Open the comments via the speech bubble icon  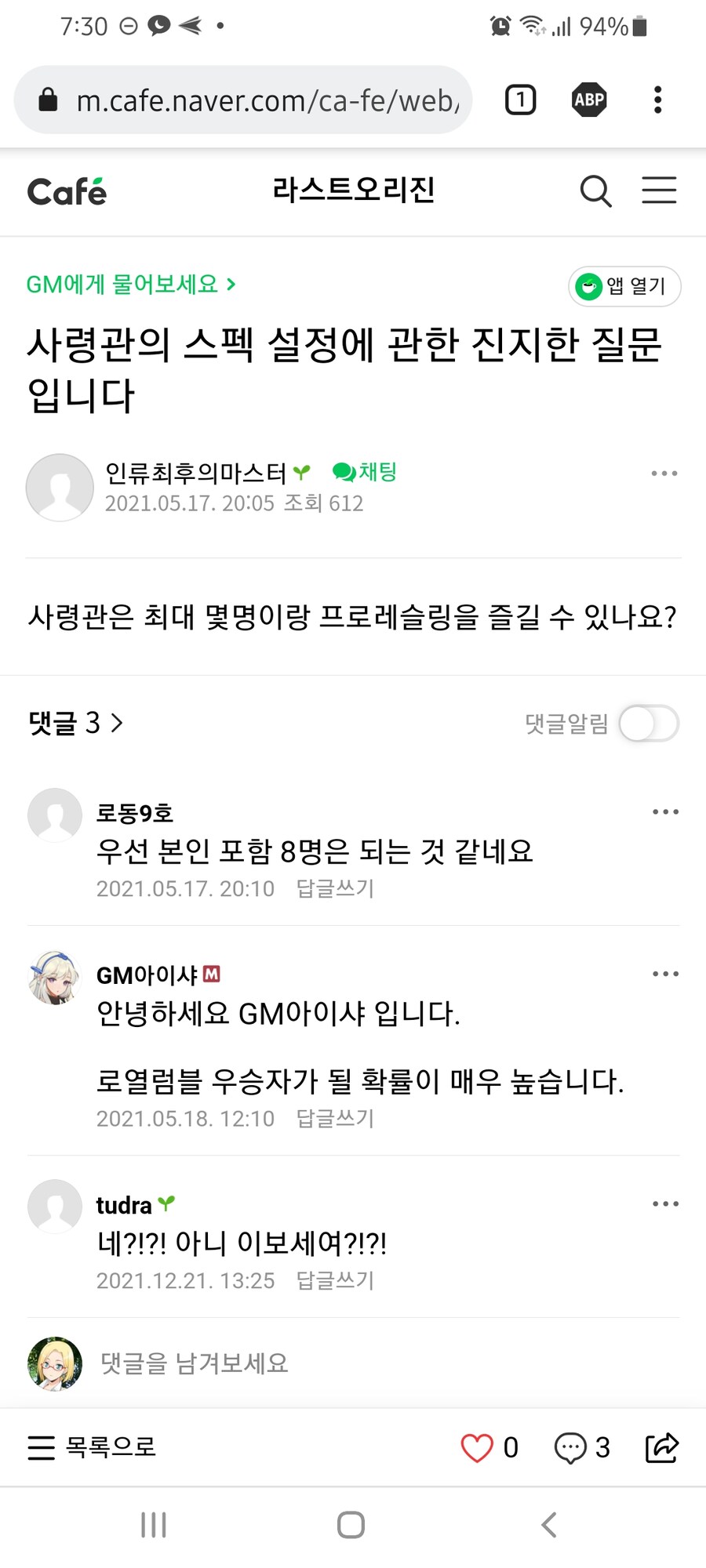(572, 1448)
